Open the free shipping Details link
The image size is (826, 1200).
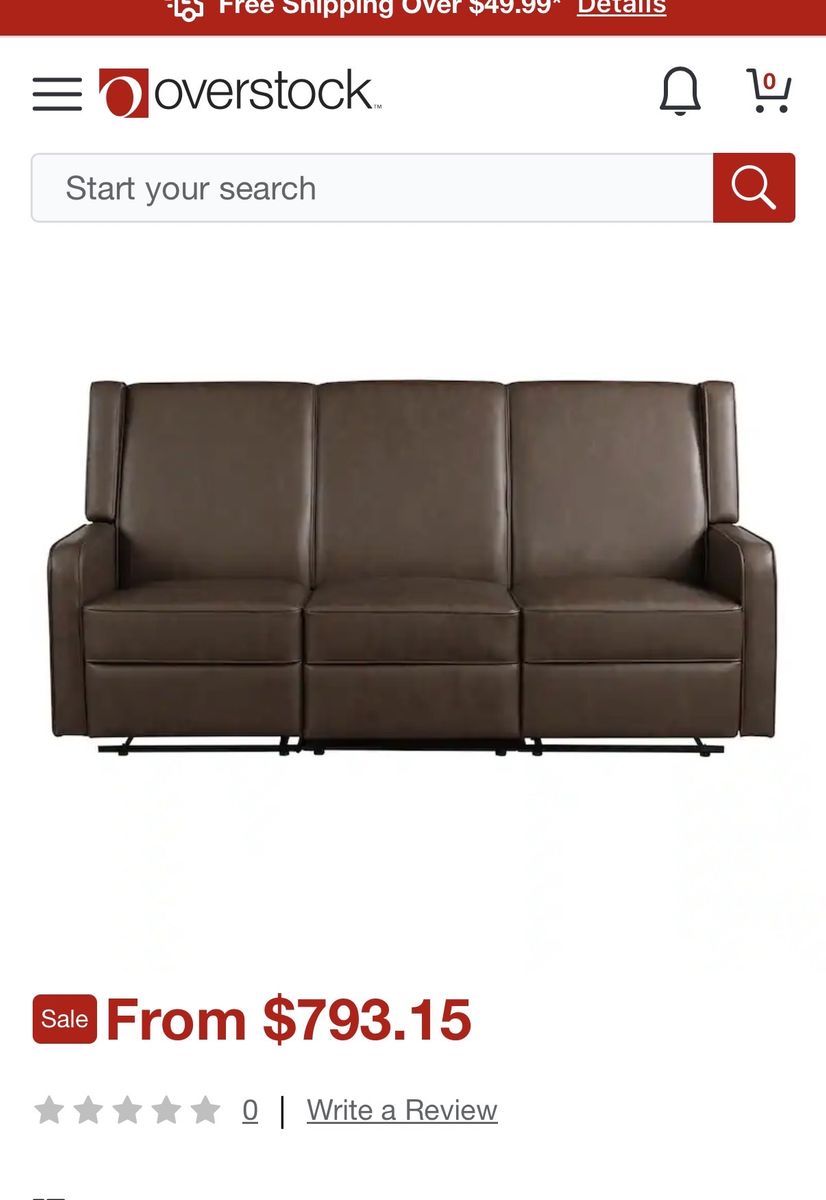pyautogui.click(x=621, y=8)
